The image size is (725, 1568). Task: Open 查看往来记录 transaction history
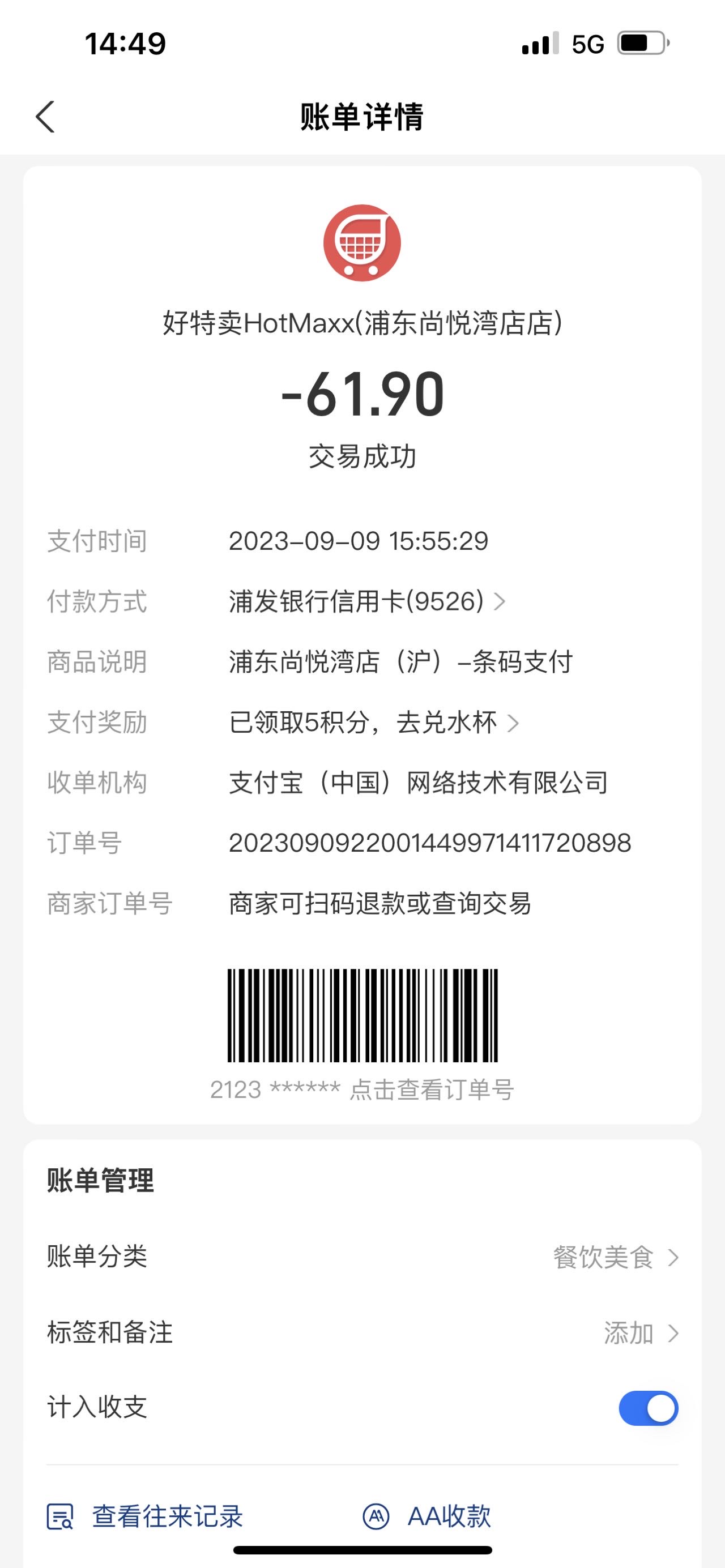(x=145, y=1516)
